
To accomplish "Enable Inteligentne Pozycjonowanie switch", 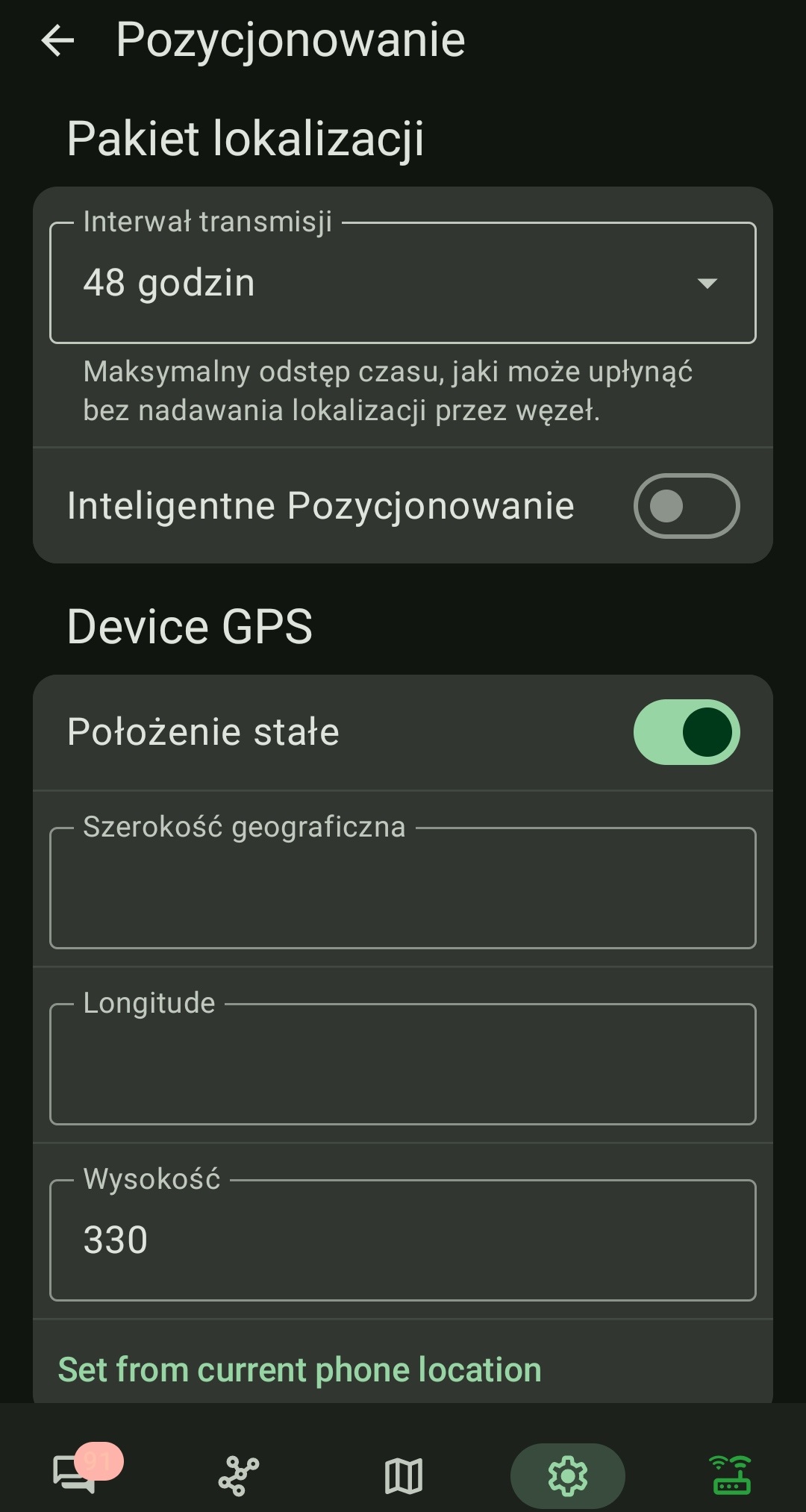I will pyautogui.click(x=686, y=506).
